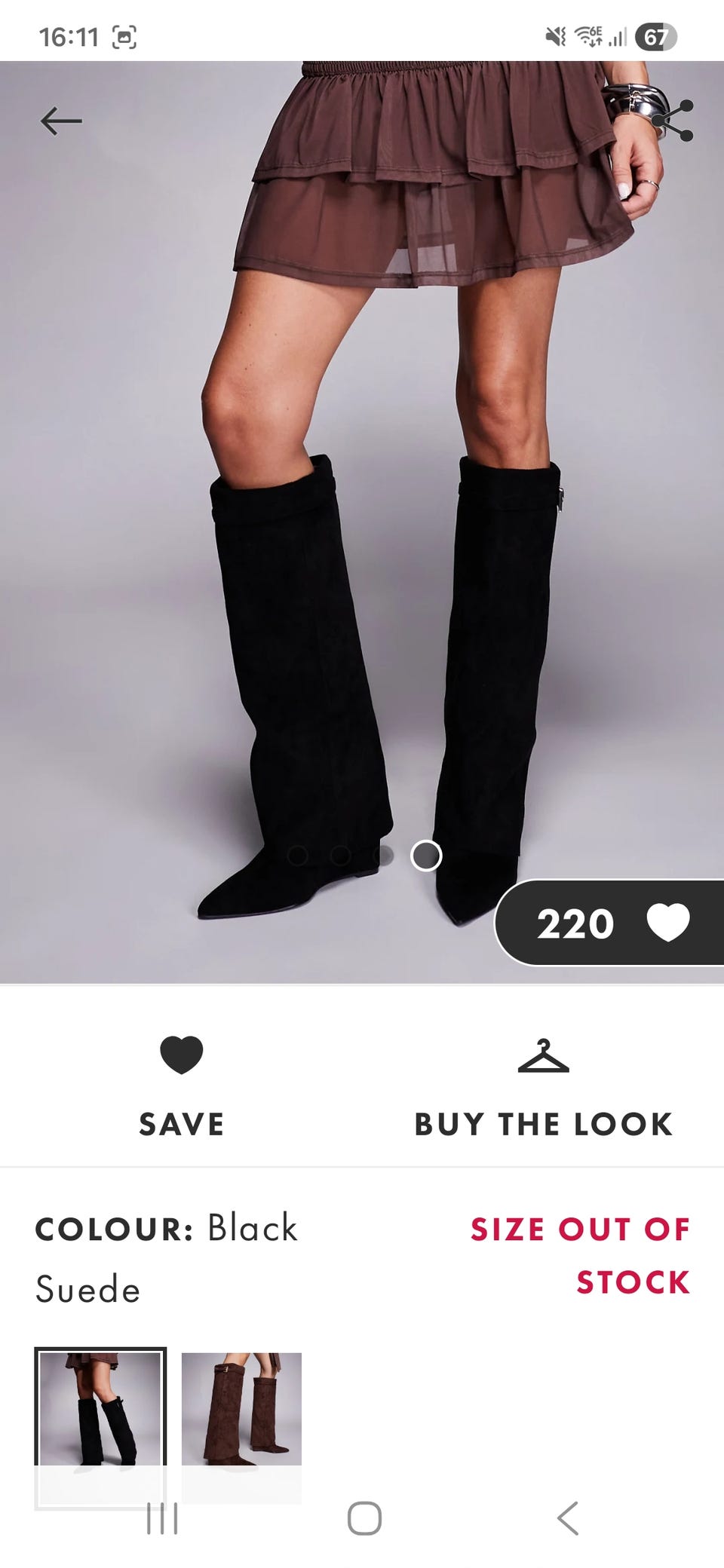Tap the system home button
This screenshot has width=724, height=1568.
(x=364, y=1518)
